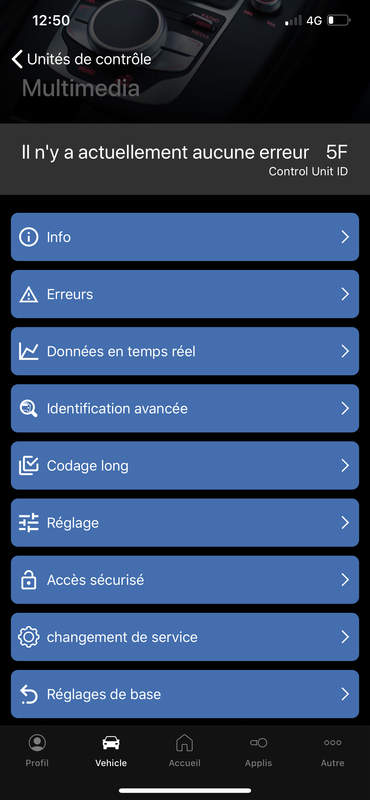This screenshot has height=800, width=370.
Task: Open the Erreurs list
Action: (x=185, y=294)
